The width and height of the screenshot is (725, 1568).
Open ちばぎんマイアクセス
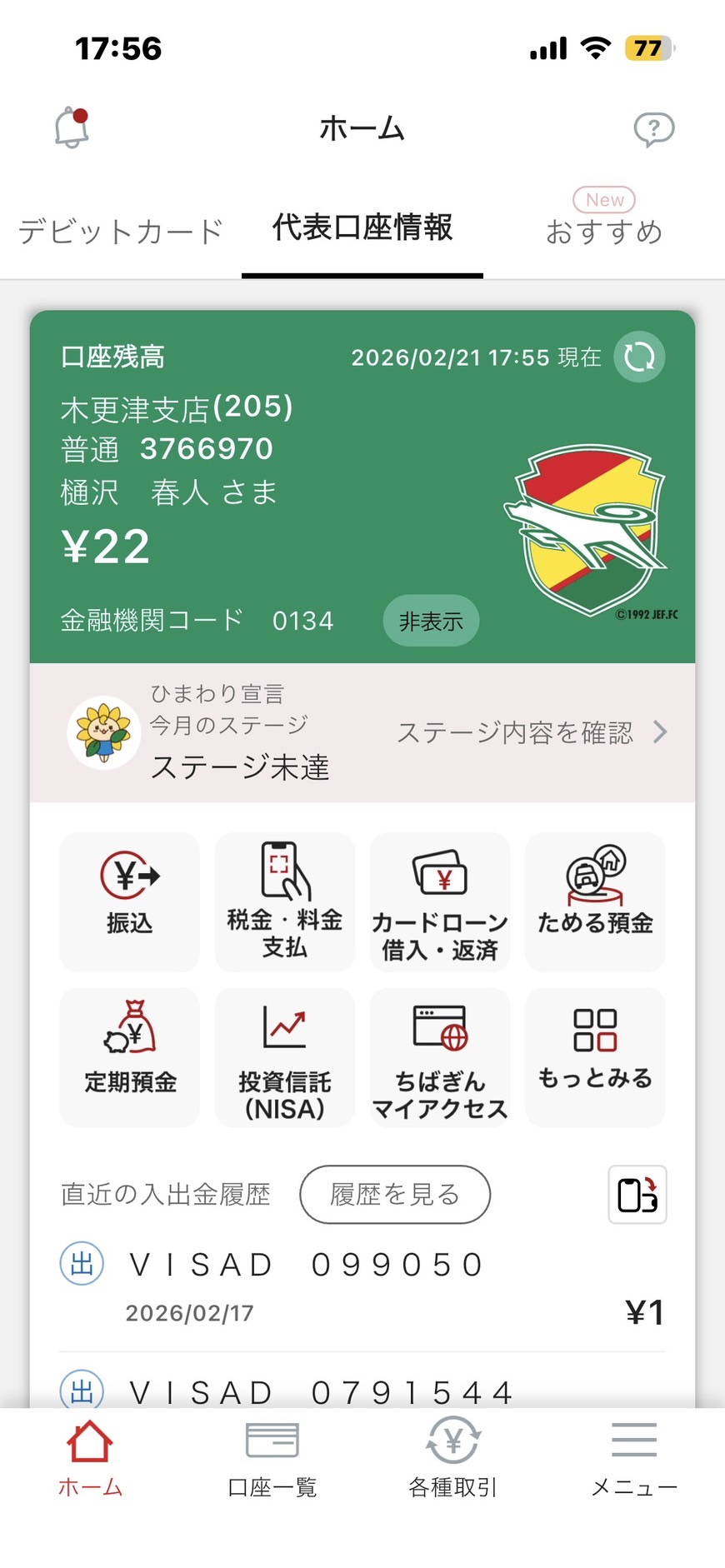[440, 1056]
